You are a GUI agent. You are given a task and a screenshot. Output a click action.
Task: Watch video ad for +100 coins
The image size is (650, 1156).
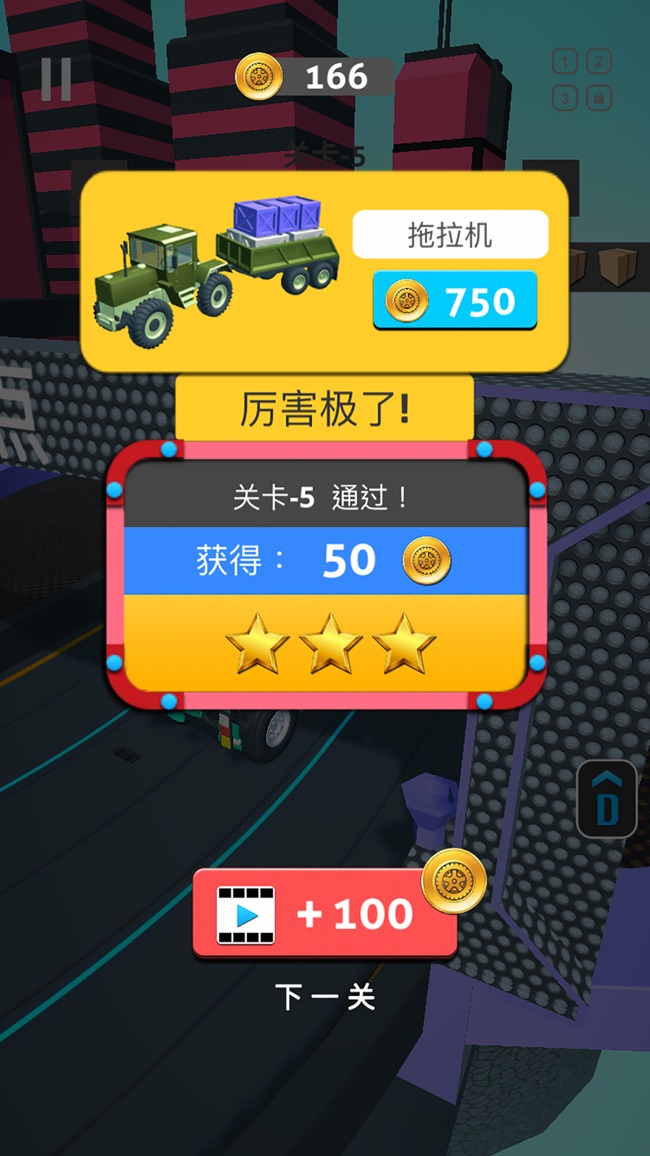(x=325, y=914)
